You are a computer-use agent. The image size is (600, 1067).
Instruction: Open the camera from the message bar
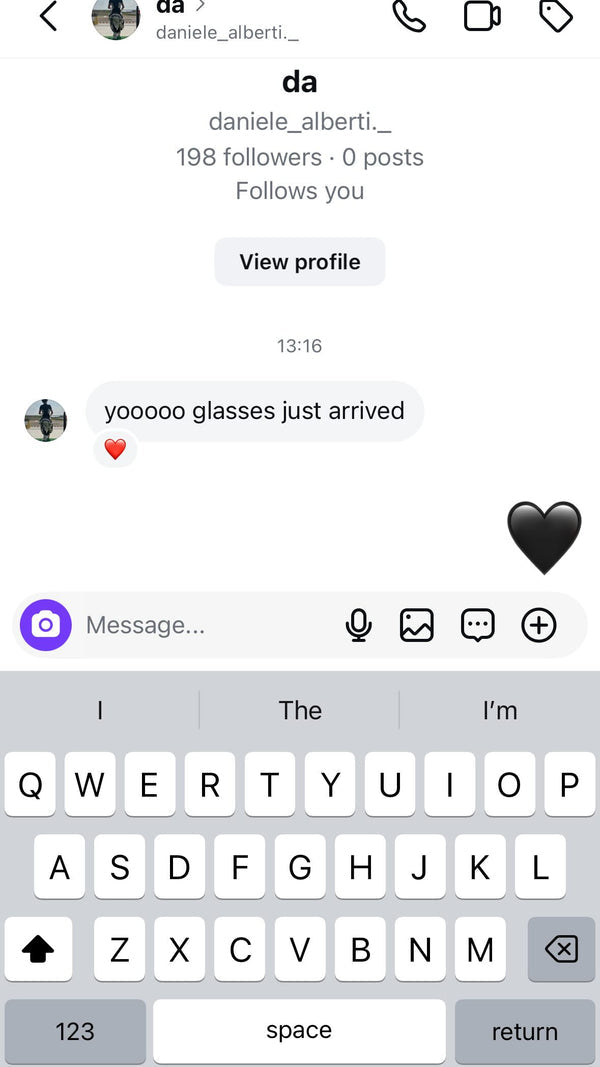(46, 625)
